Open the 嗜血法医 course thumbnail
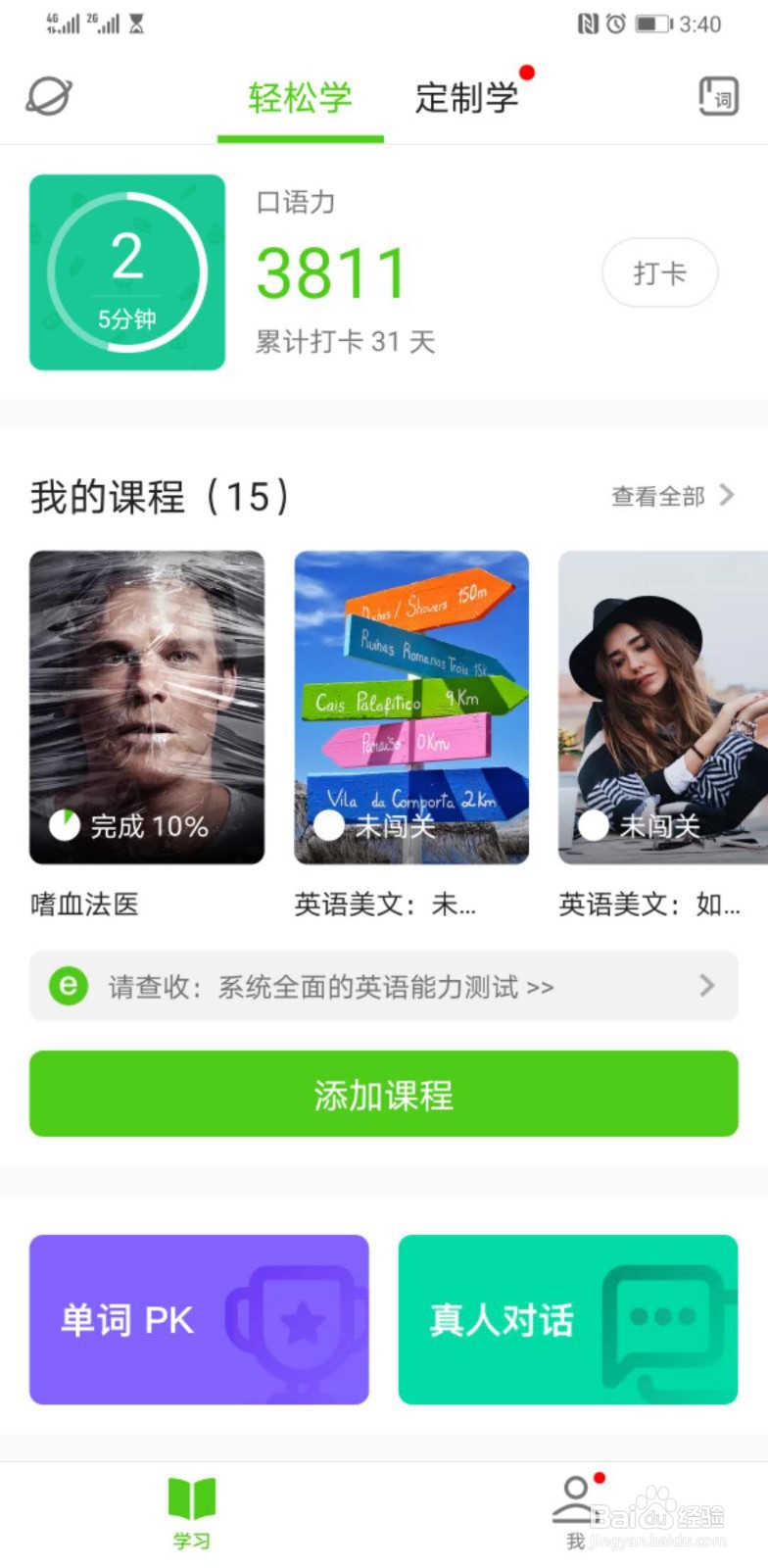This screenshot has width=768, height=1568. [147, 708]
